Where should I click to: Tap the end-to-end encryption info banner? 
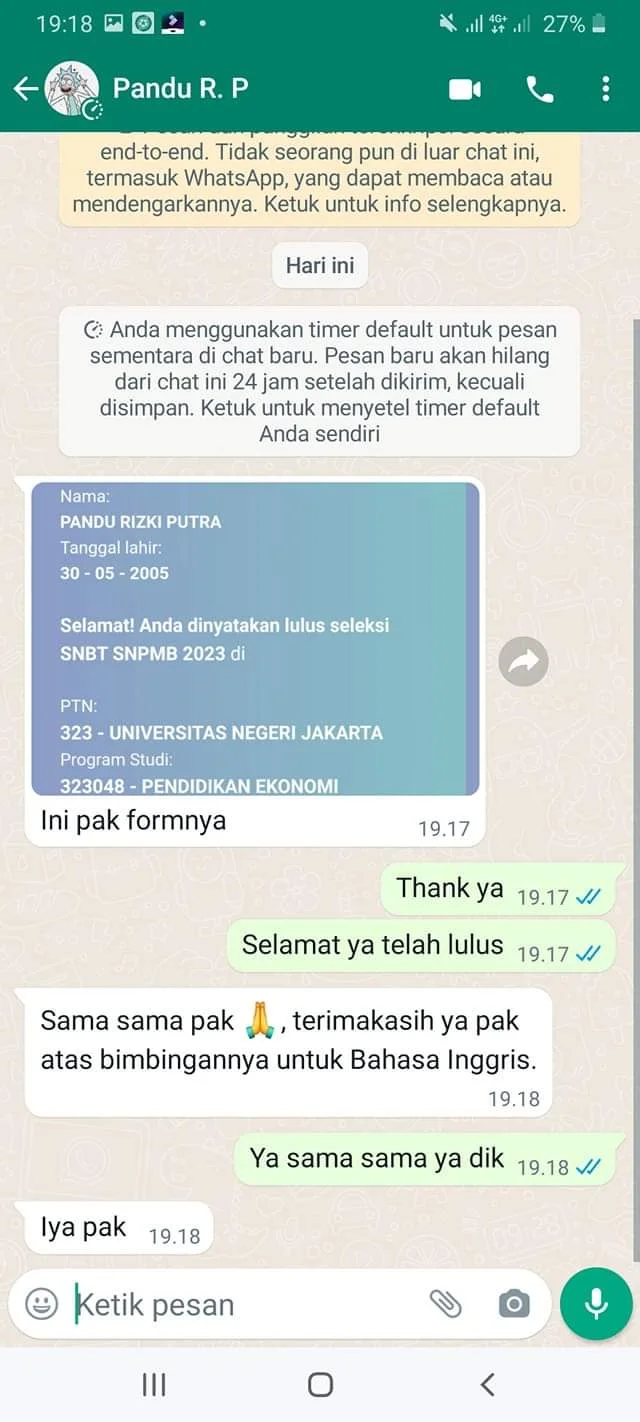tap(319, 180)
